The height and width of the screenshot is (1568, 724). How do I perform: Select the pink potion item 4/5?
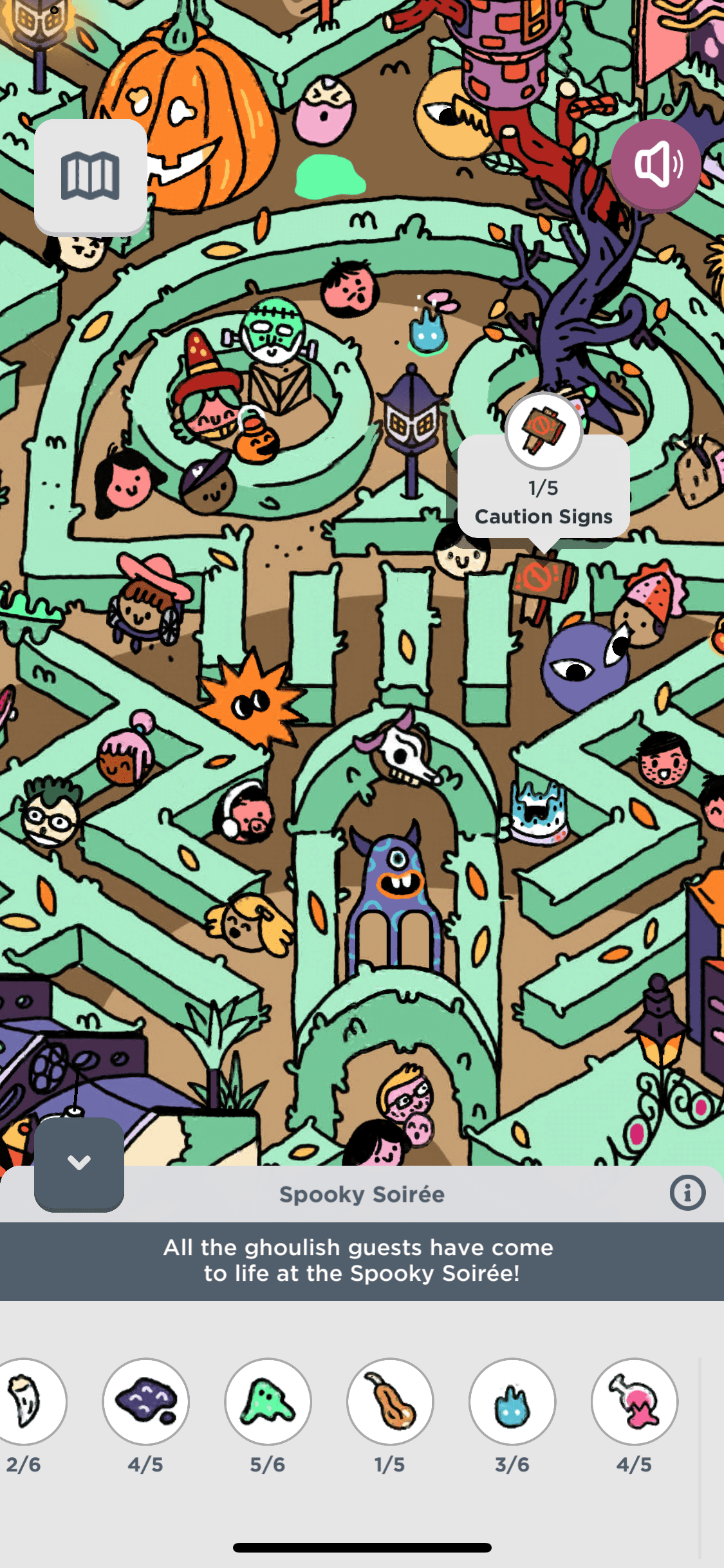635,1401
